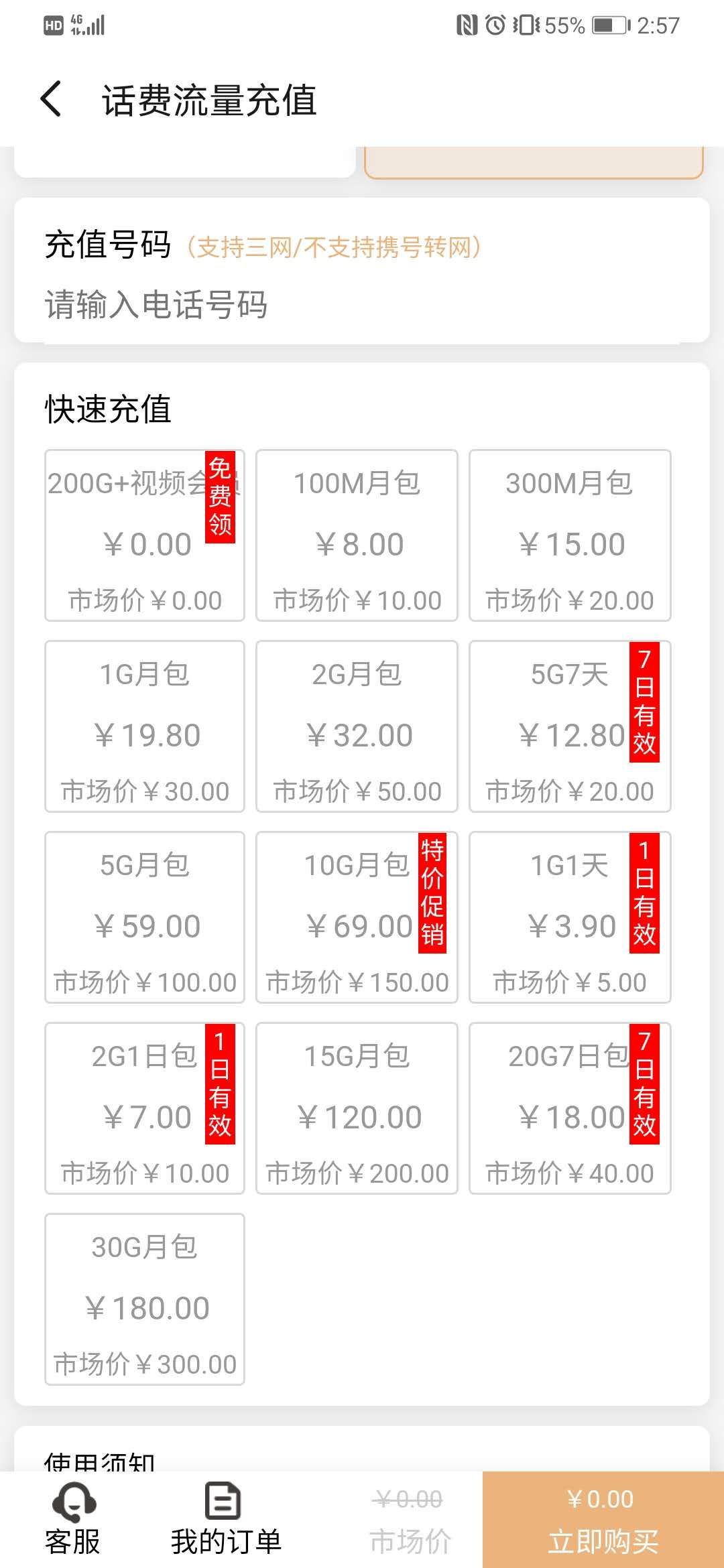
Task: Choose the 15G月包 for ¥120.00
Action: coord(357,1108)
